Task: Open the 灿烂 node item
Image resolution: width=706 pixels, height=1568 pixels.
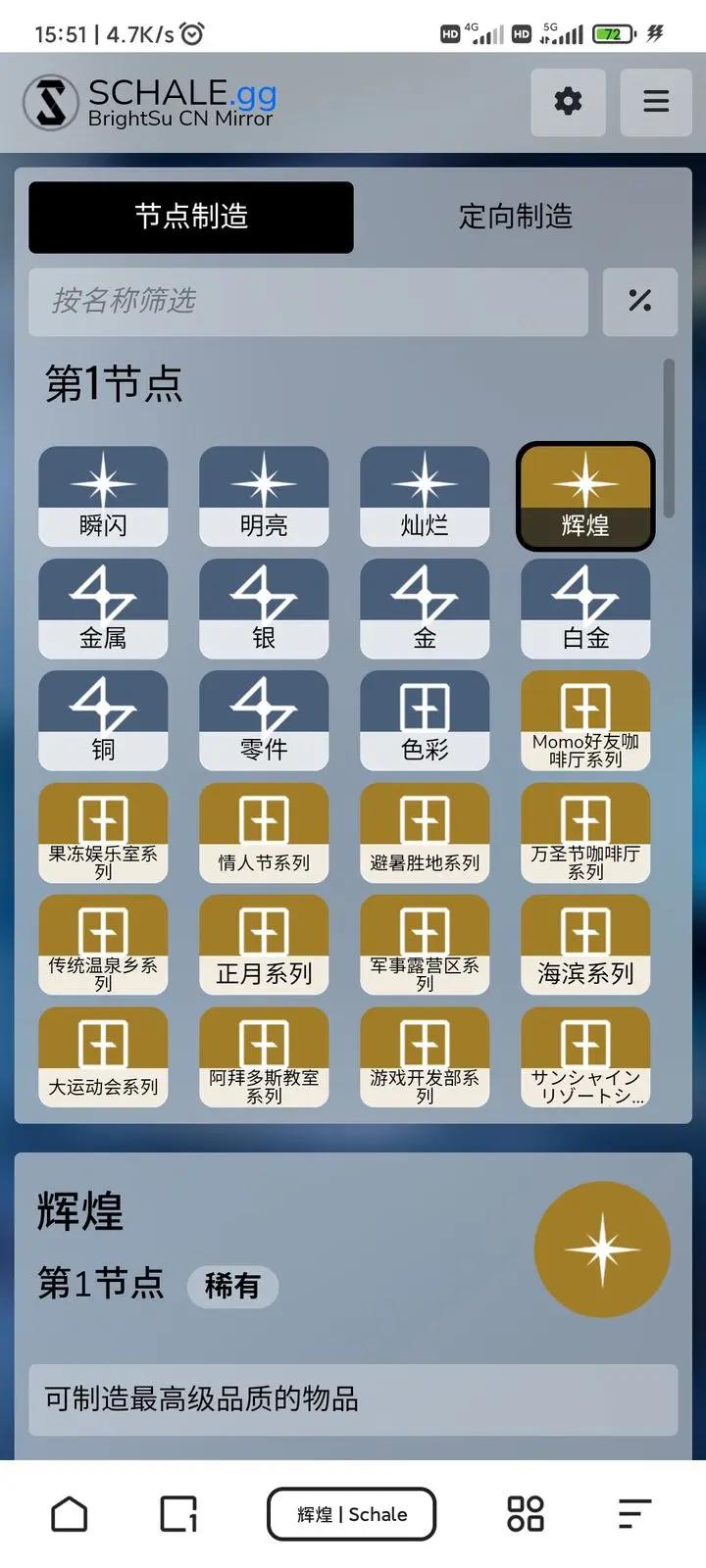Action: [x=425, y=496]
